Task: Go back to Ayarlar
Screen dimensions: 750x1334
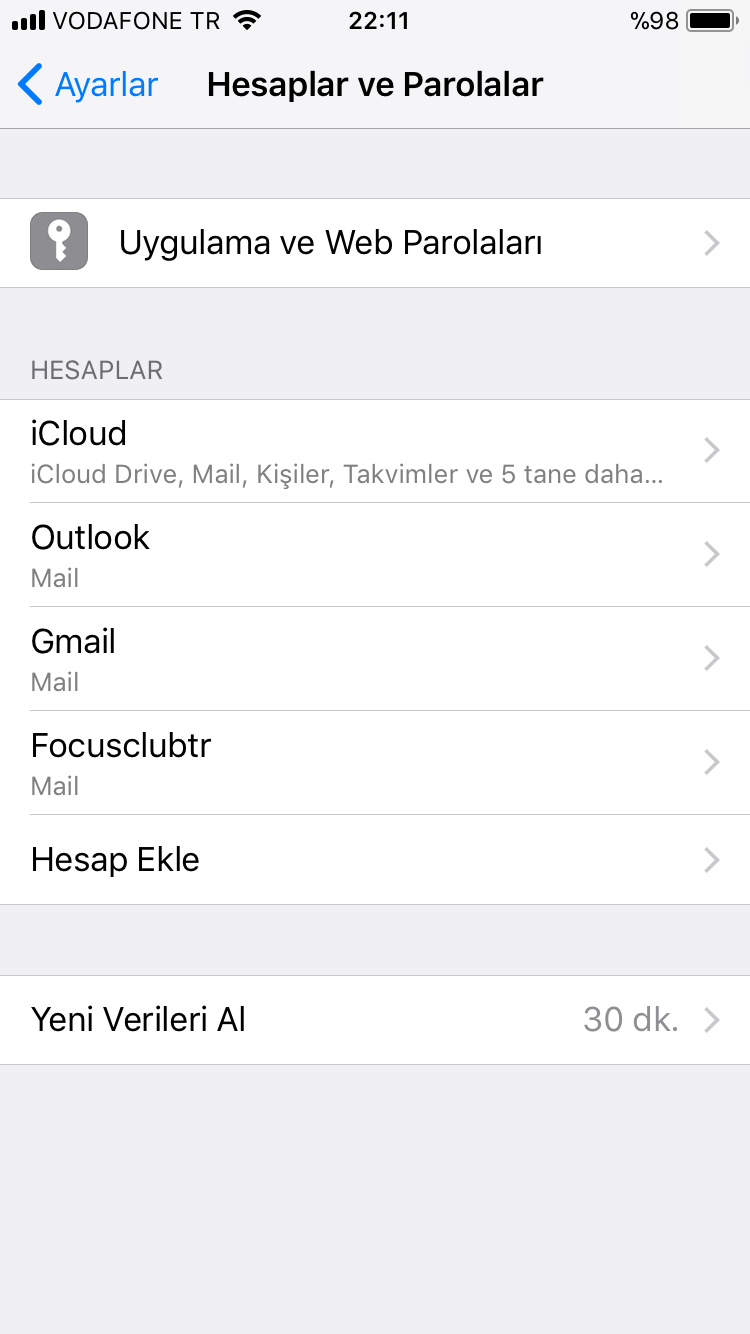Action: 88,85
